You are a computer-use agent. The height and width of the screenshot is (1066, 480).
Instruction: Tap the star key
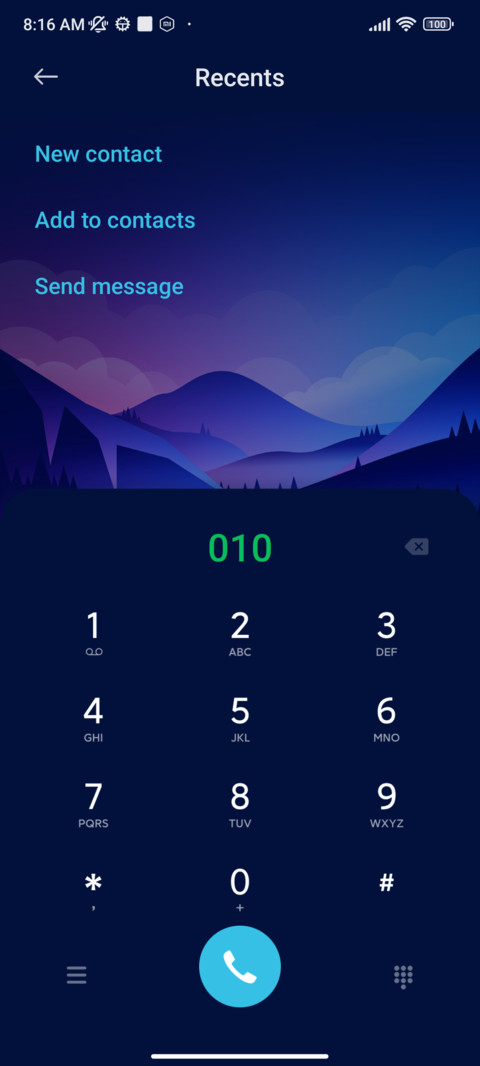coord(93,891)
